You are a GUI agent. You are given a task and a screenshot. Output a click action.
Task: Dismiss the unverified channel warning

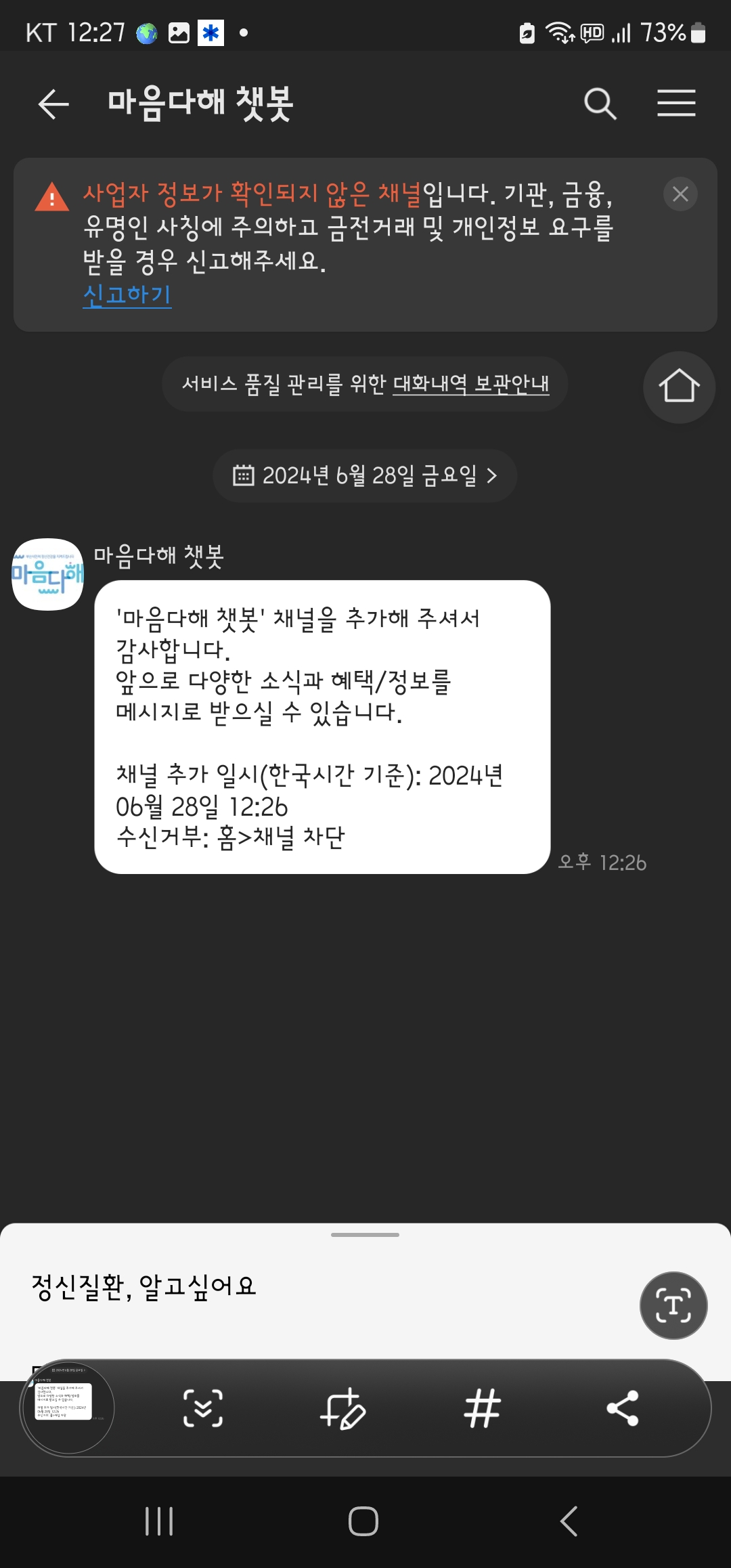(x=680, y=194)
